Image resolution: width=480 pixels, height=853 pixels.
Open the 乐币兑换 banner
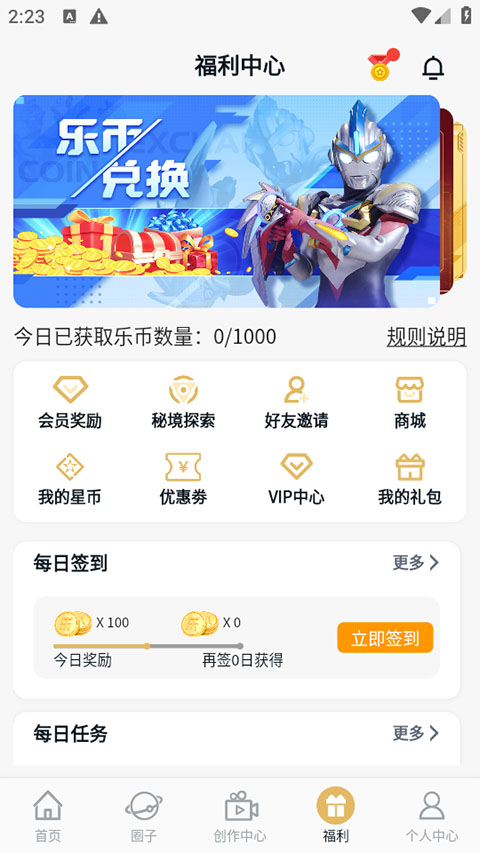coord(226,201)
